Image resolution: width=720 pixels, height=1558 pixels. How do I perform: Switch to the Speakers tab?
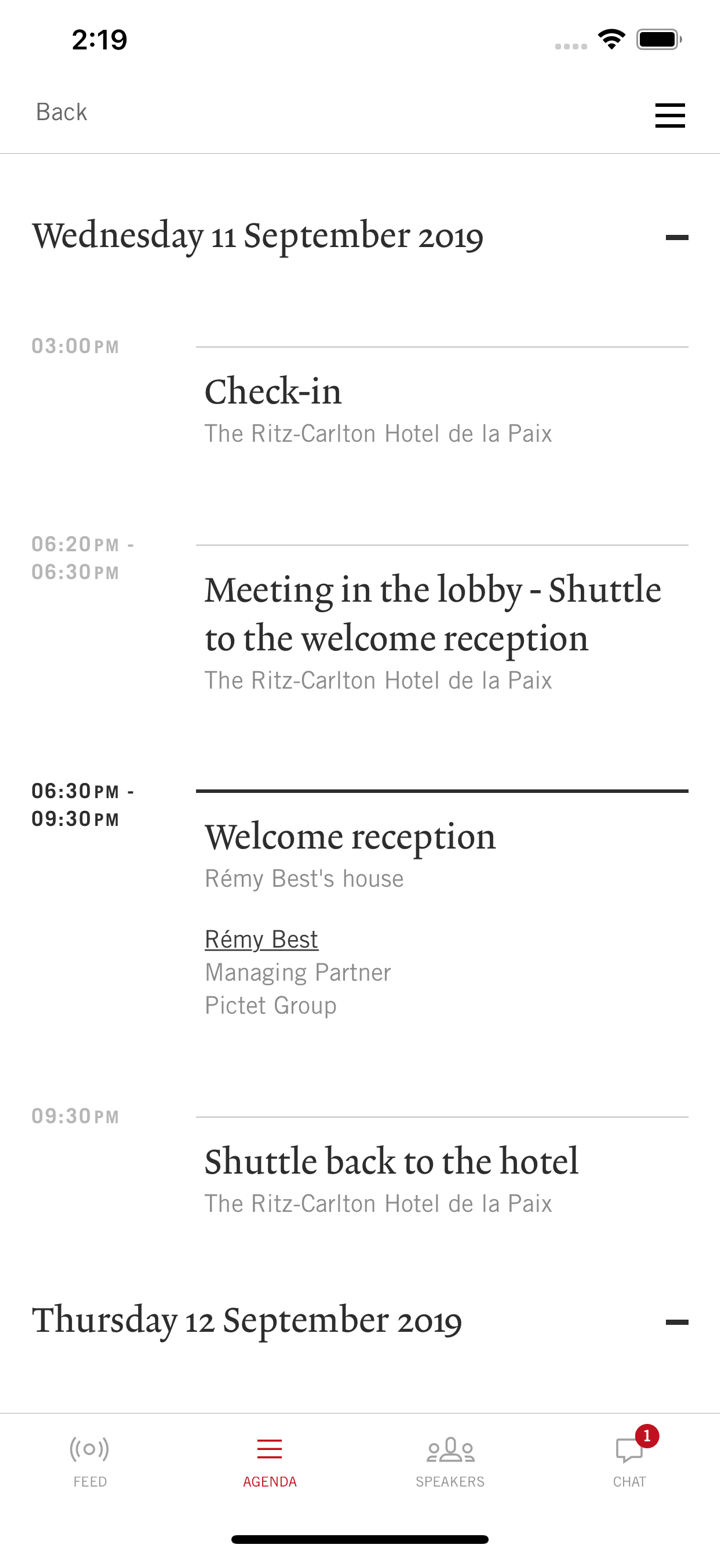click(x=450, y=1461)
